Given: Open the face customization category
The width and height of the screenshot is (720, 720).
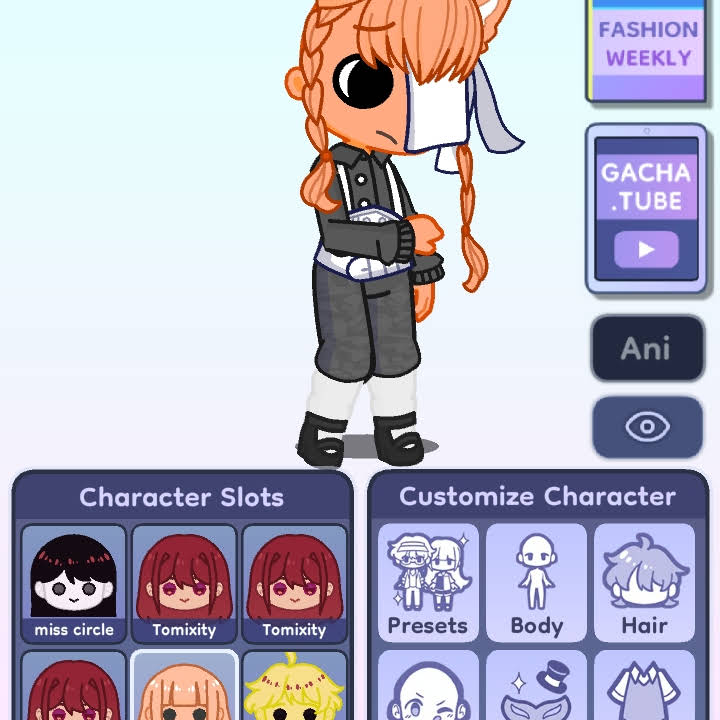Looking at the screenshot, I should point(428,688).
